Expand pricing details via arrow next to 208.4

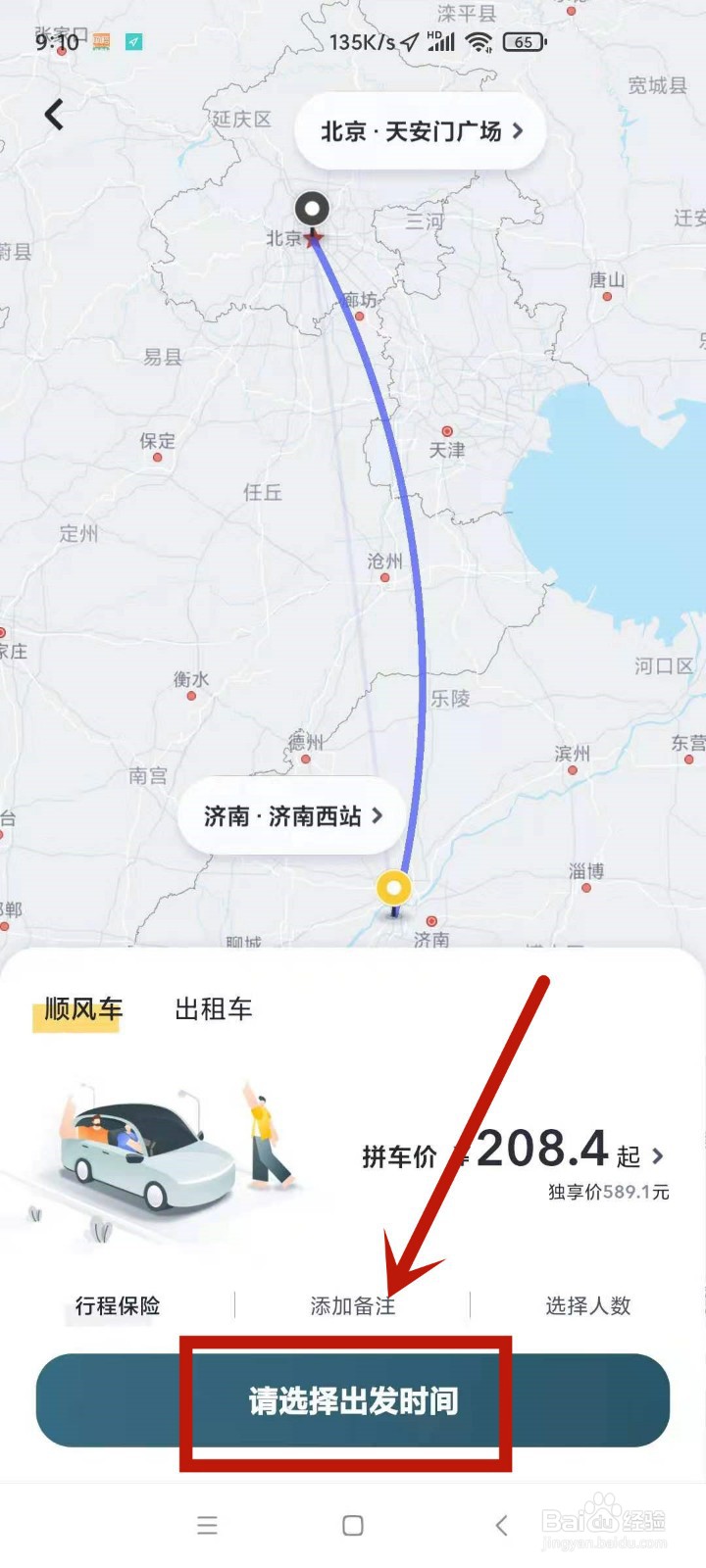658,1154
